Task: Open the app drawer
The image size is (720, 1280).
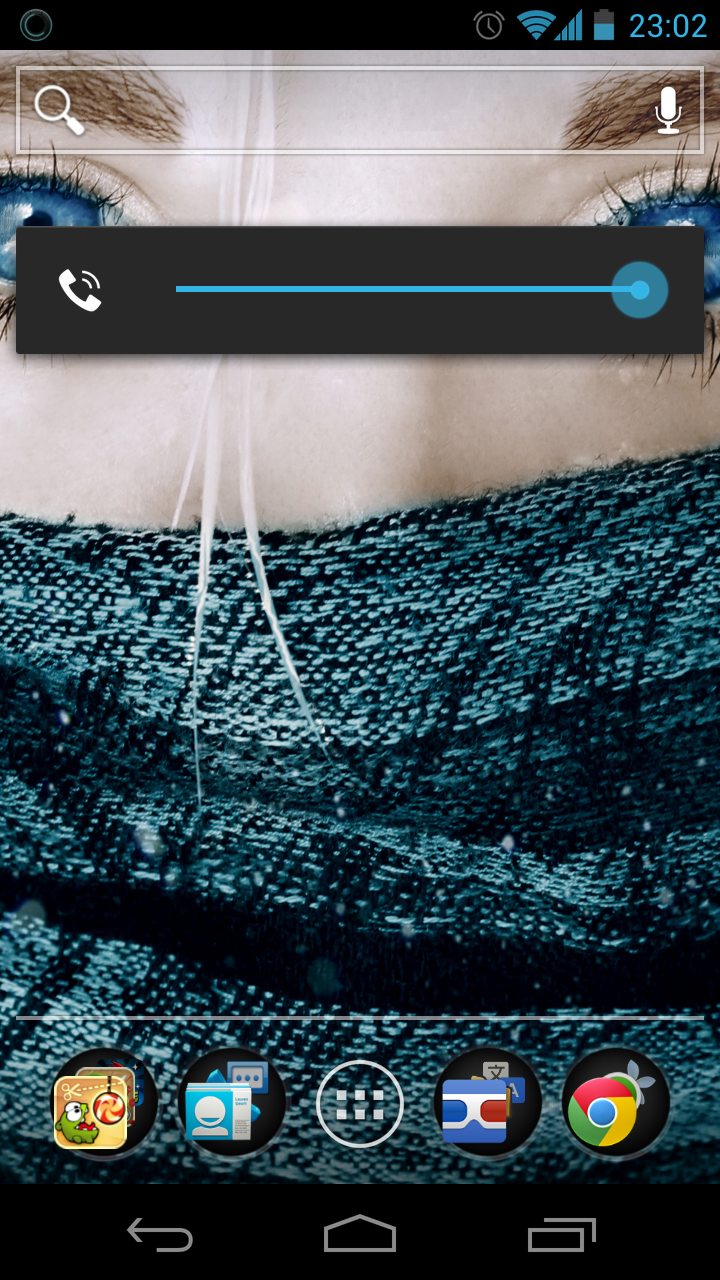Action: point(360,1104)
